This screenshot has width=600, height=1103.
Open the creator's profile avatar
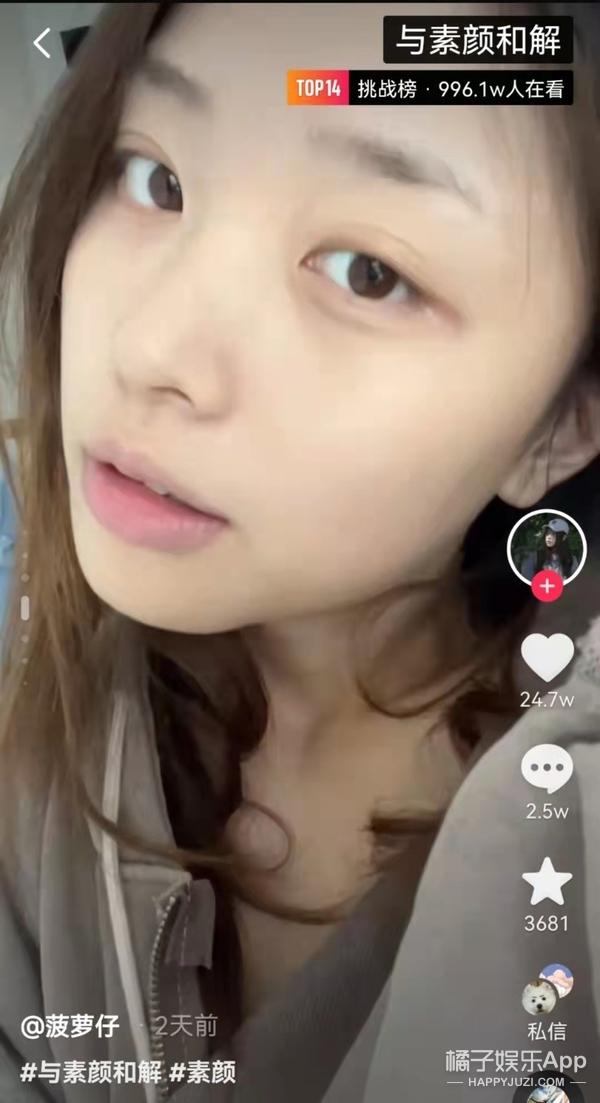point(546,547)
